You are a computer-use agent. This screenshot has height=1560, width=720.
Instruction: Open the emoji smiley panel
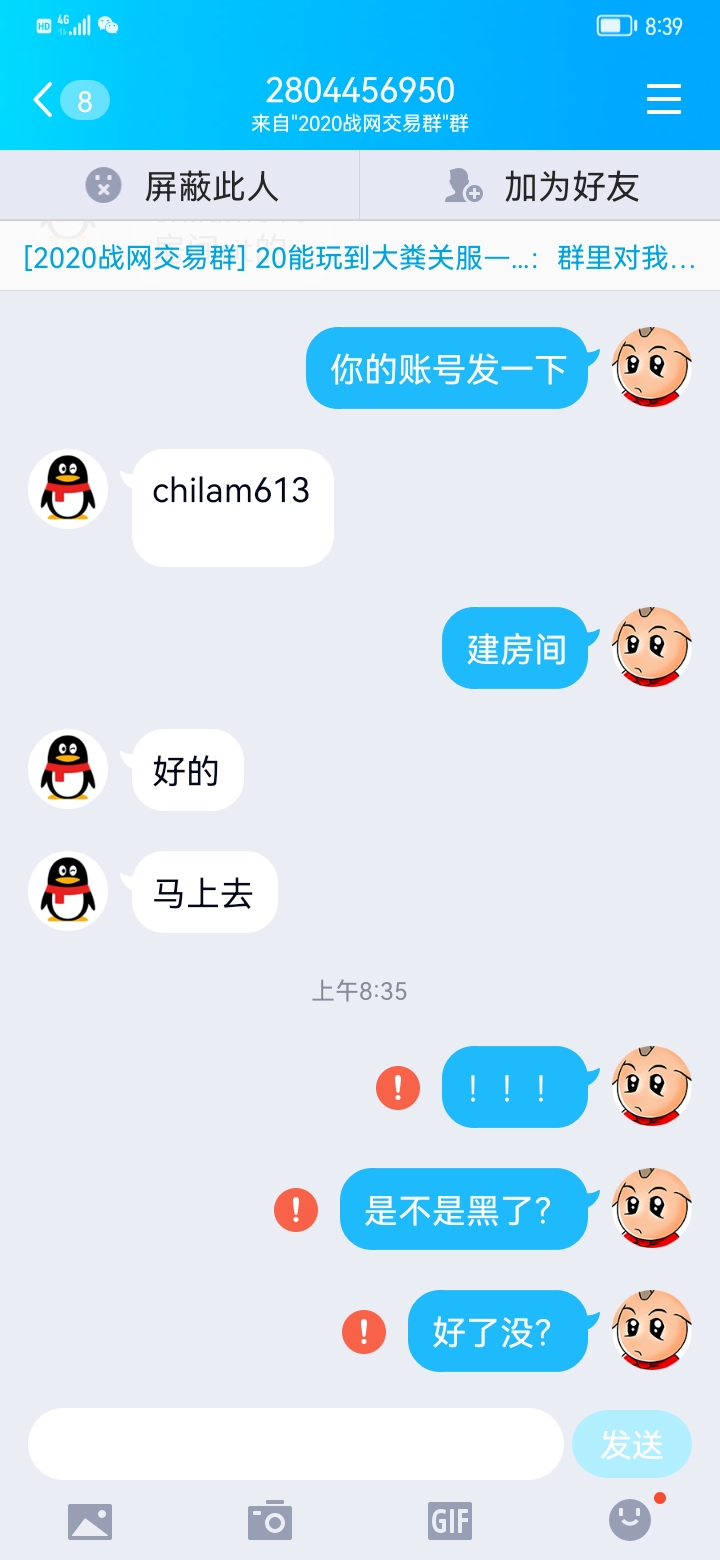point(630,1521)
